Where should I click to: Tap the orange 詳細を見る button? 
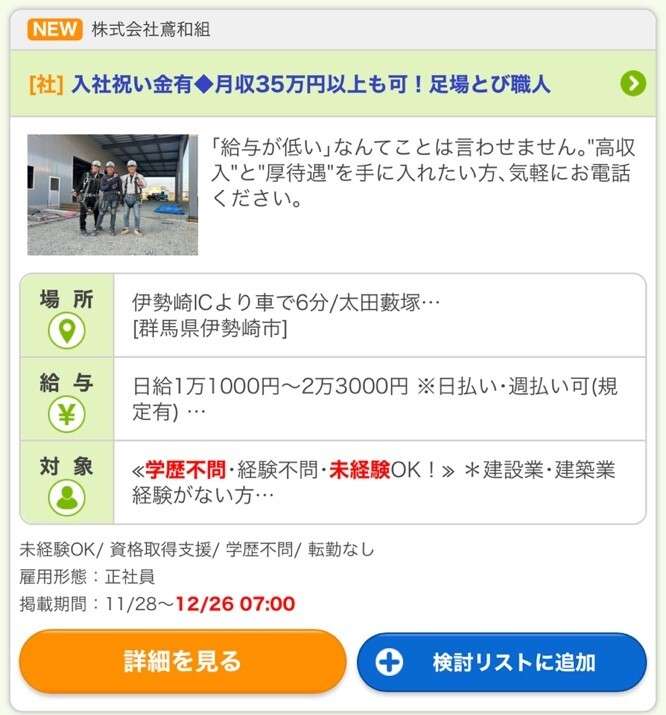coord(182,661)
